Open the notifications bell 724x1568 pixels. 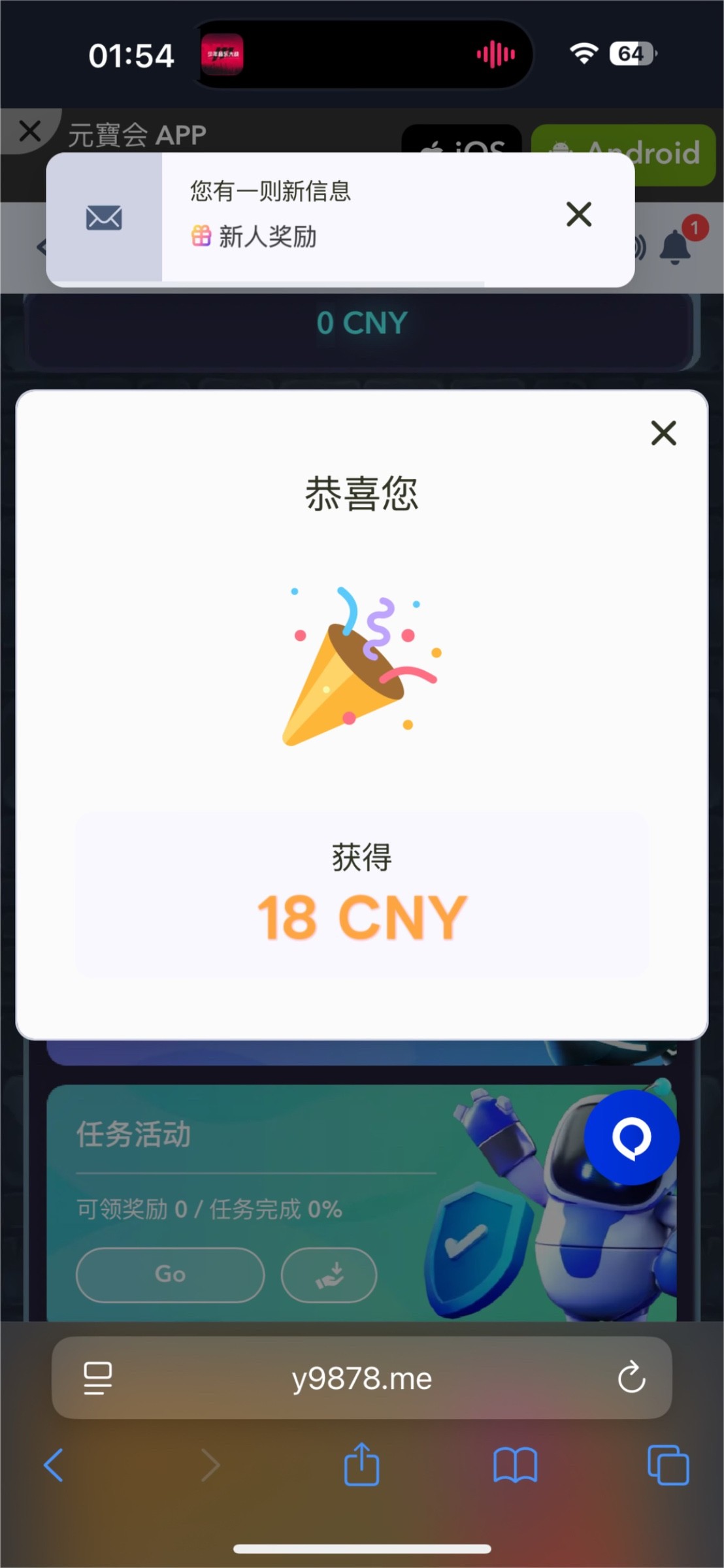coord(675,248)
